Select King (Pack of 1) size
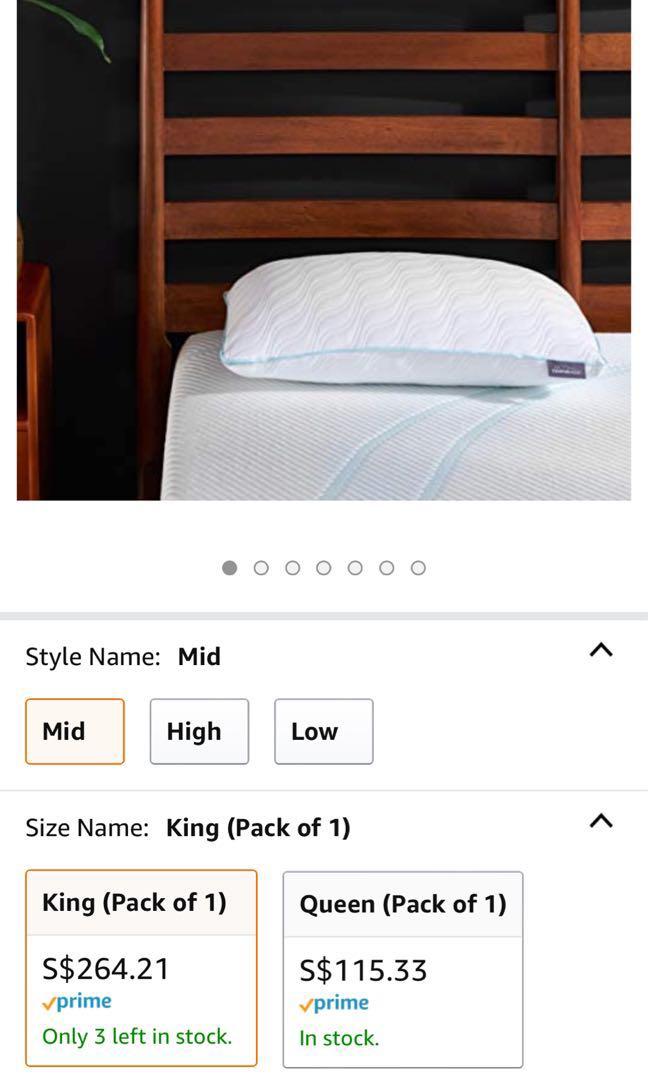The width and height of the screenshot is (648, 1080). [141, 968]
